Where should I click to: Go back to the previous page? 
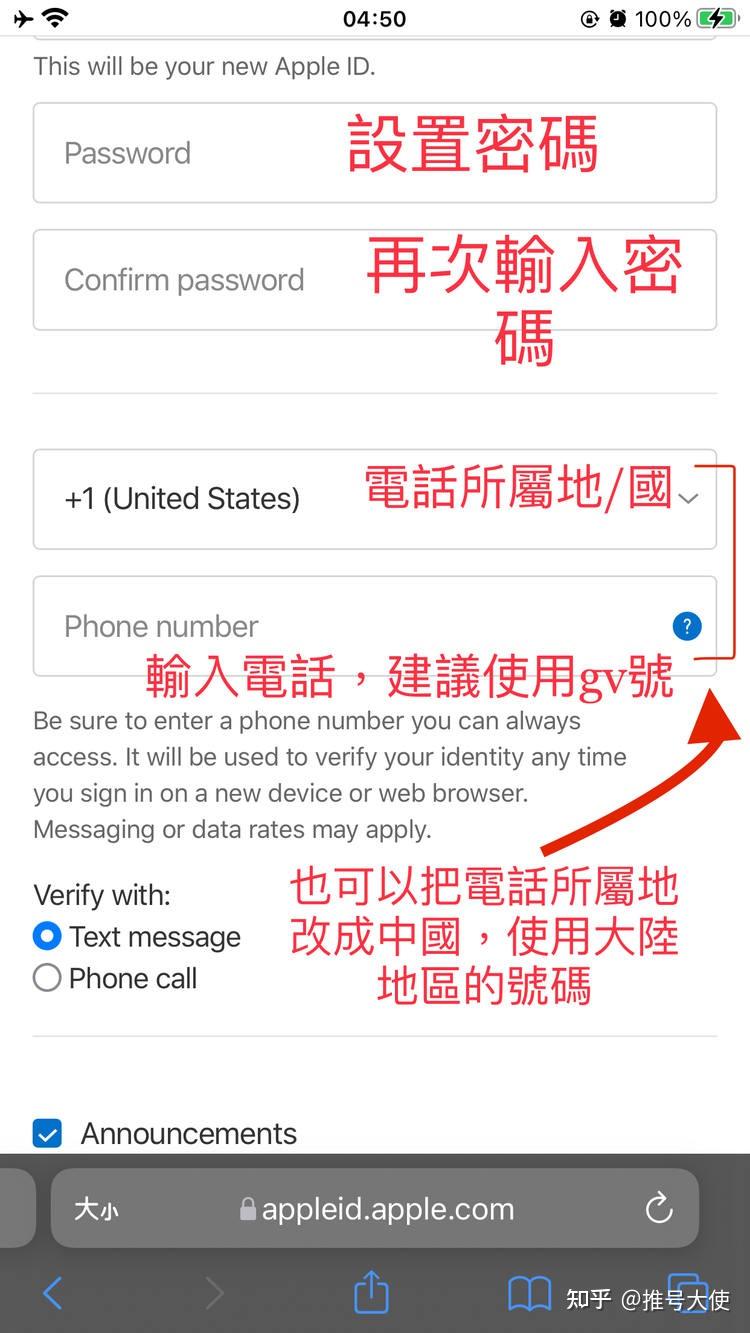point(53,1294)
